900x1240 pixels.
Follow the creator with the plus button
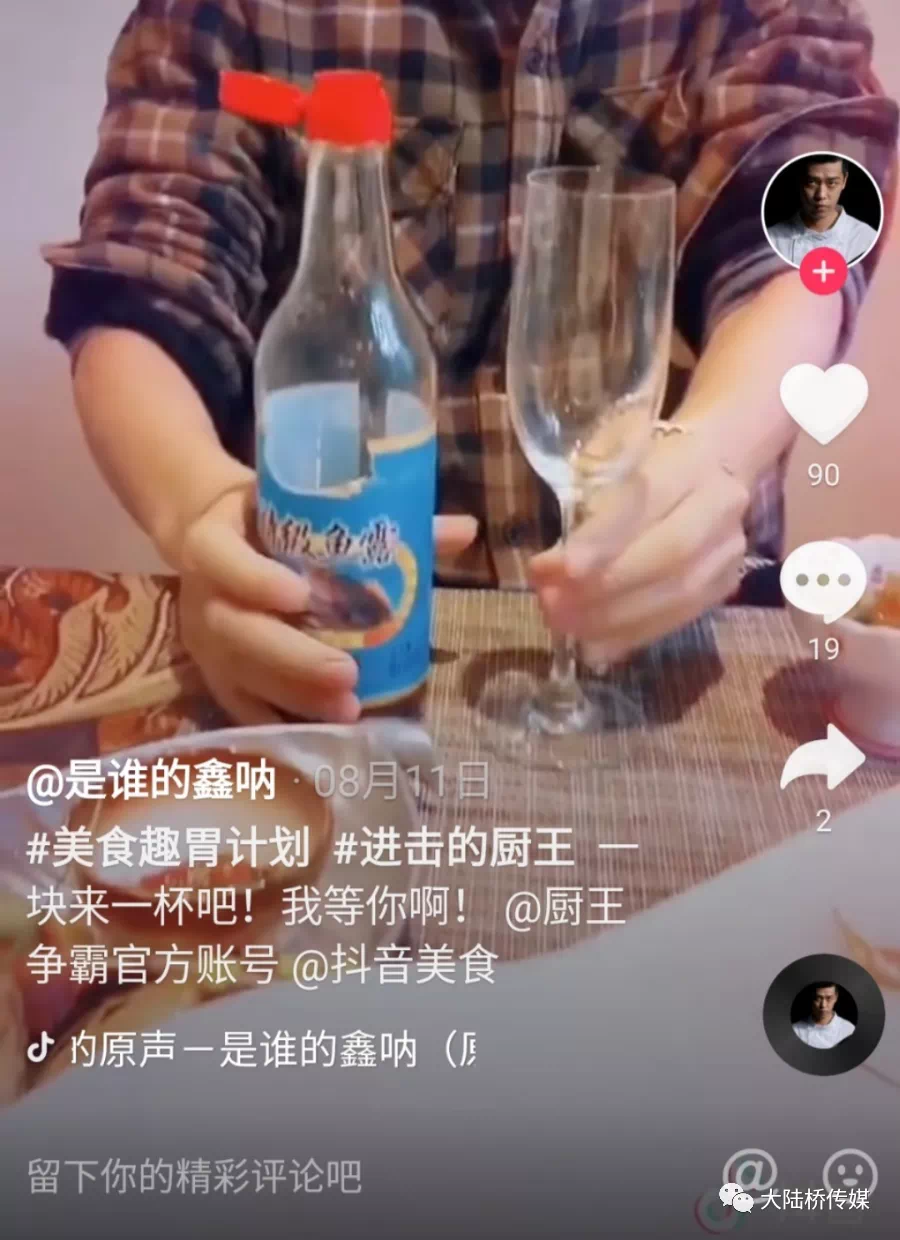822,274
